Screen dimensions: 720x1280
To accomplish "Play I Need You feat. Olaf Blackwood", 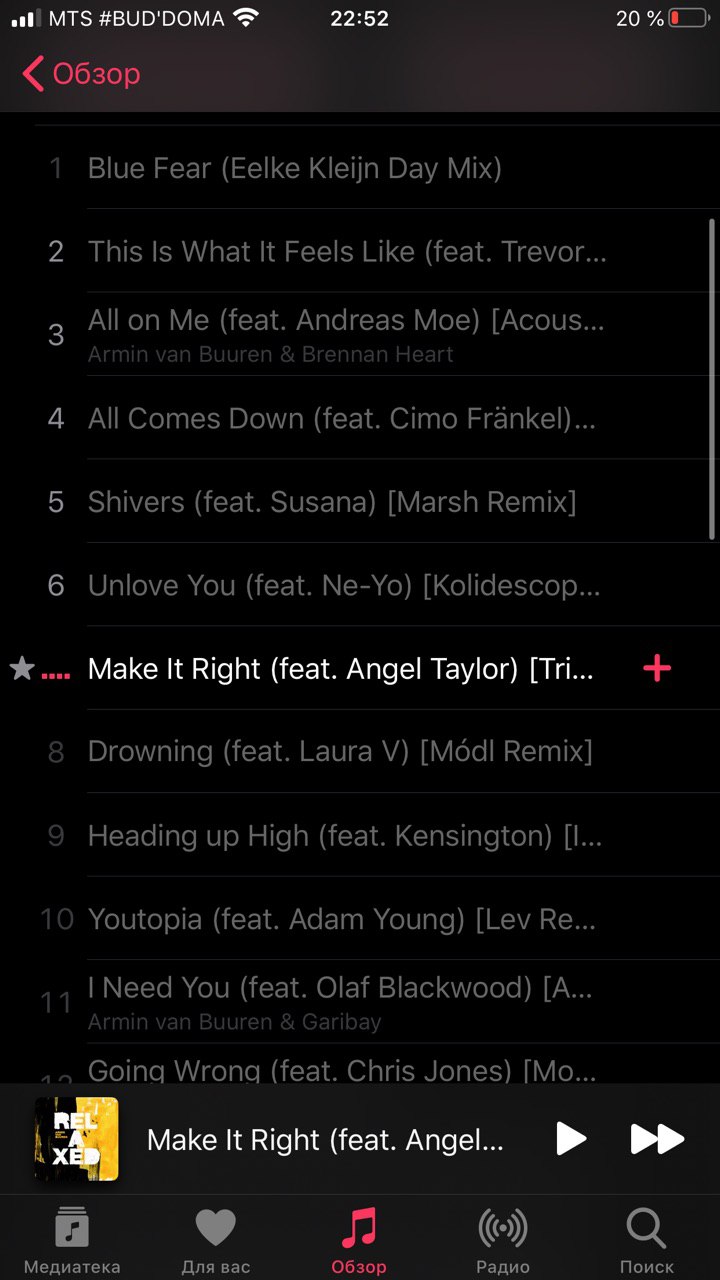I will (x=340, y=1002).
